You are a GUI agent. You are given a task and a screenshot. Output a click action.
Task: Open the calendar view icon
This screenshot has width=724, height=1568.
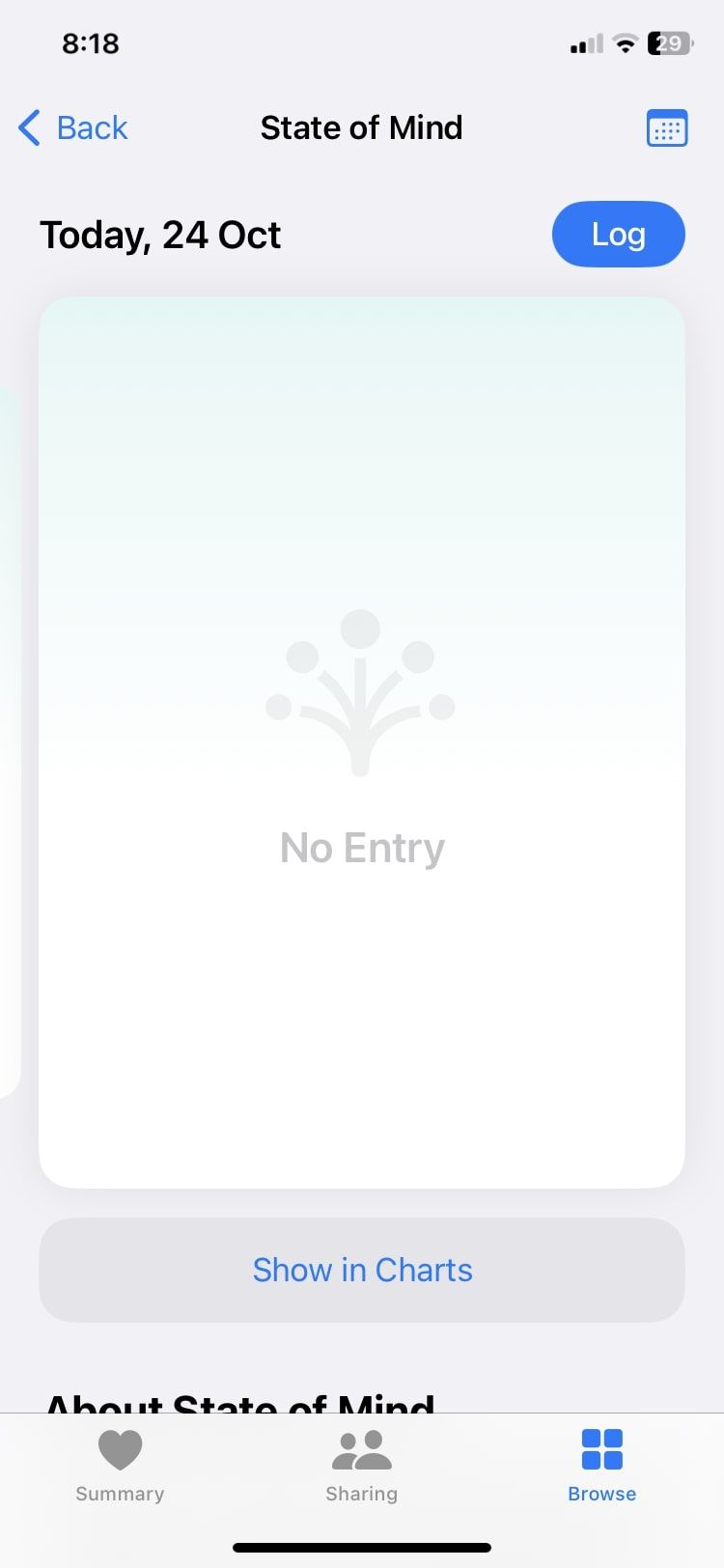pyautogui.click(x=666, y=128)
